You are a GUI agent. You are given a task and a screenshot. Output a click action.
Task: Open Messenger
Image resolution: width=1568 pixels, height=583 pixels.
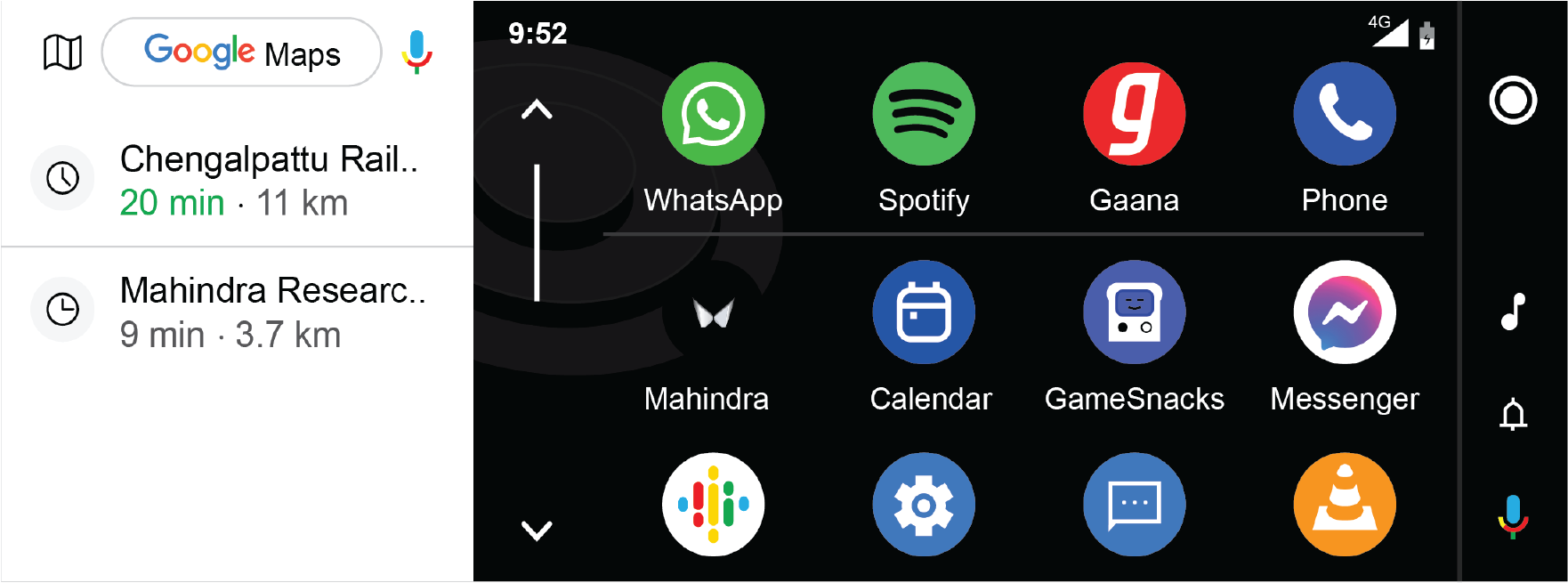pos(1344,312)
